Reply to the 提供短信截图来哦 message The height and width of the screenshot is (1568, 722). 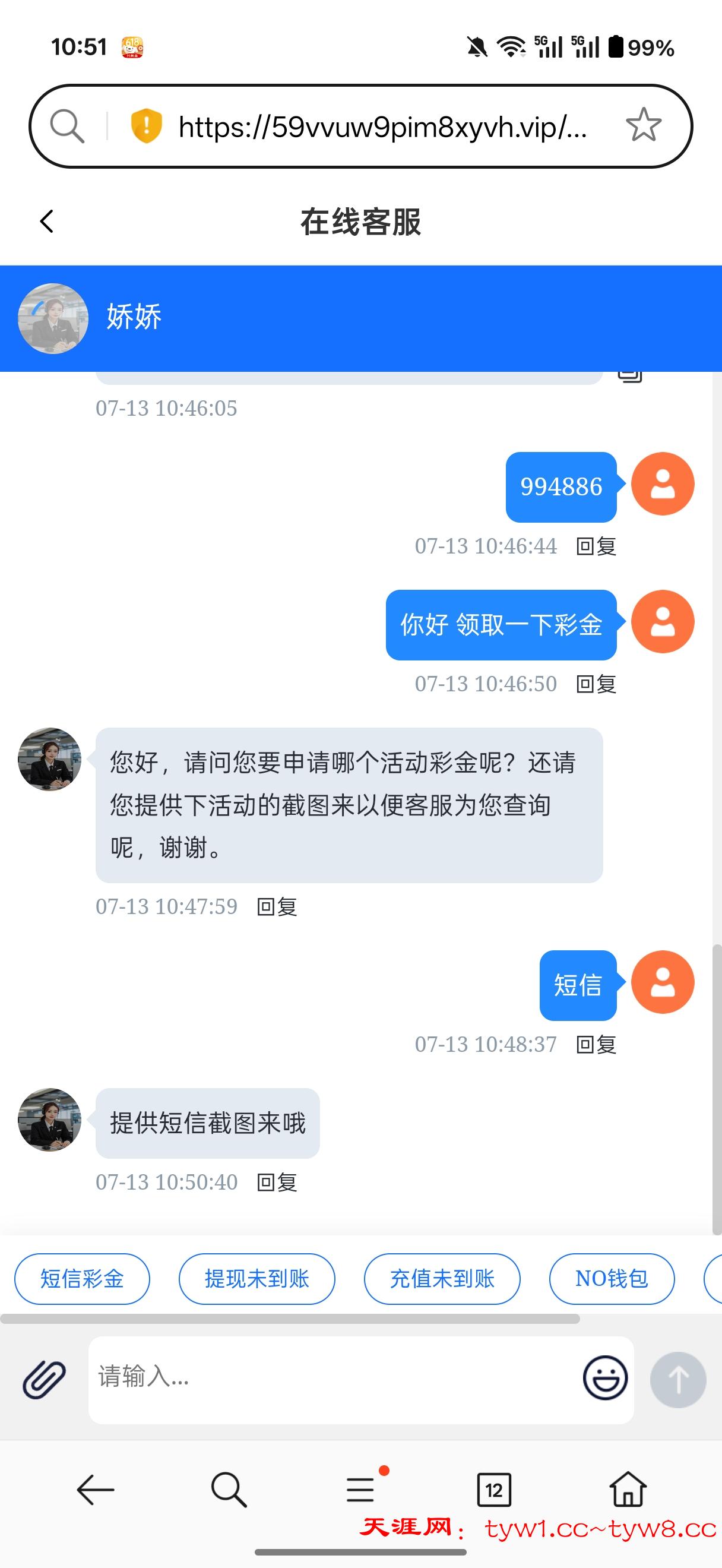tap(277, 1182)
